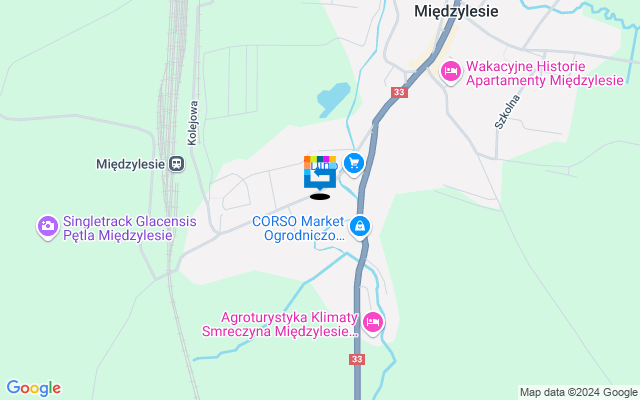The image size is (640, 400).
Task: Open the CORSO Market Ogrodniczo shop pin
Action: click(359, 228)
